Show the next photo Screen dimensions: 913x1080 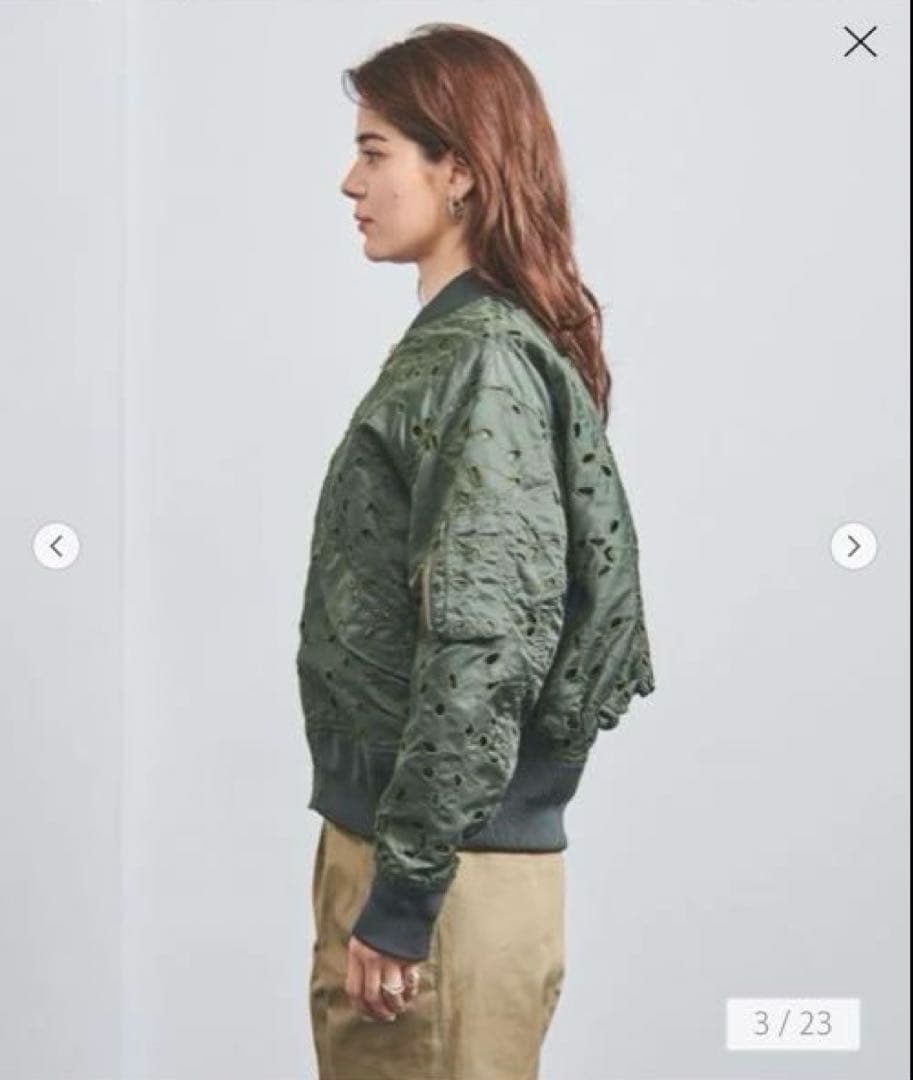tap(853, 546)
